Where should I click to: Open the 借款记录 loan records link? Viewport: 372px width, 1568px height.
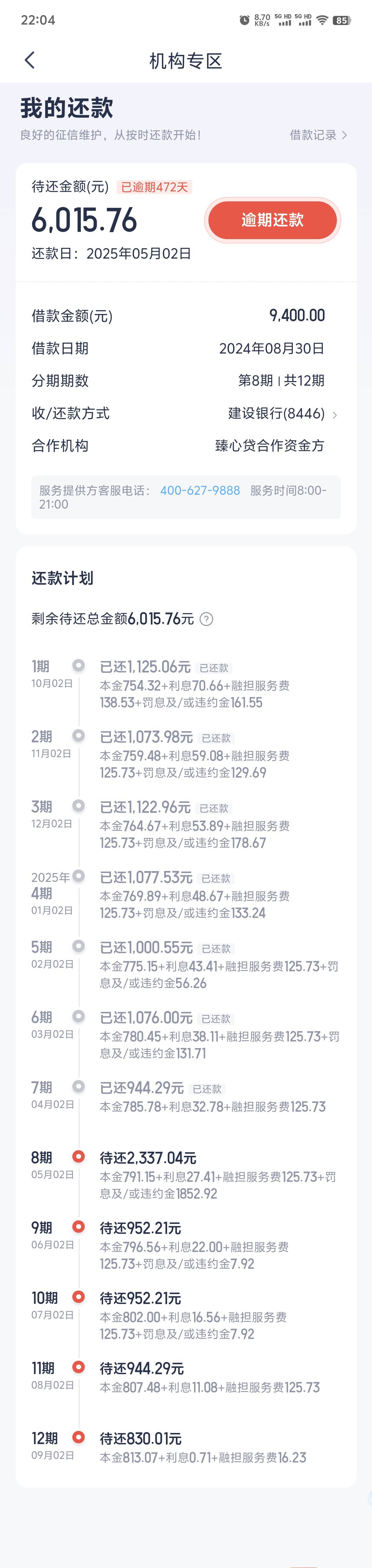[318, 135]
